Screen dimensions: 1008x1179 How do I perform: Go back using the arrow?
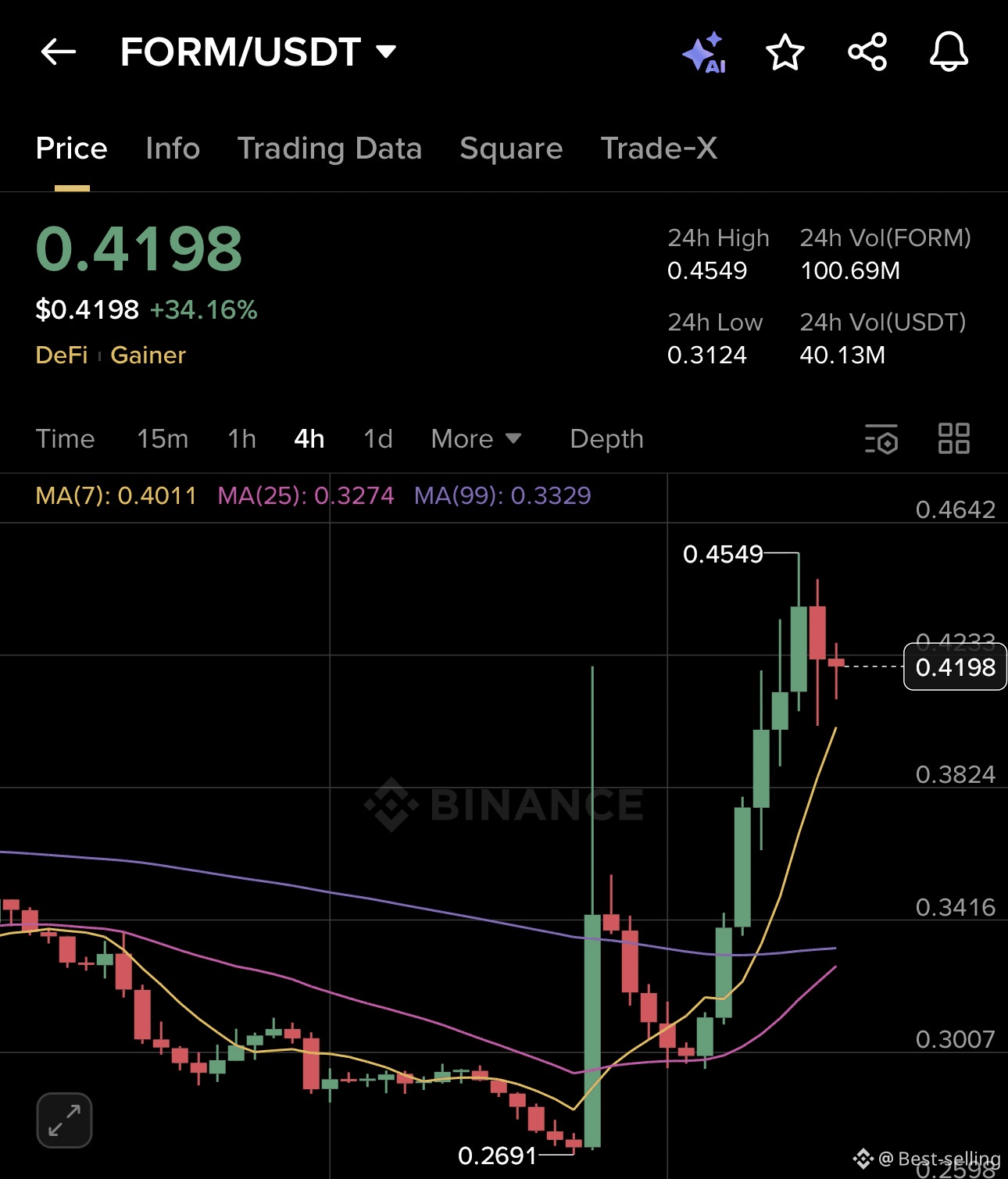pos(59,52)
